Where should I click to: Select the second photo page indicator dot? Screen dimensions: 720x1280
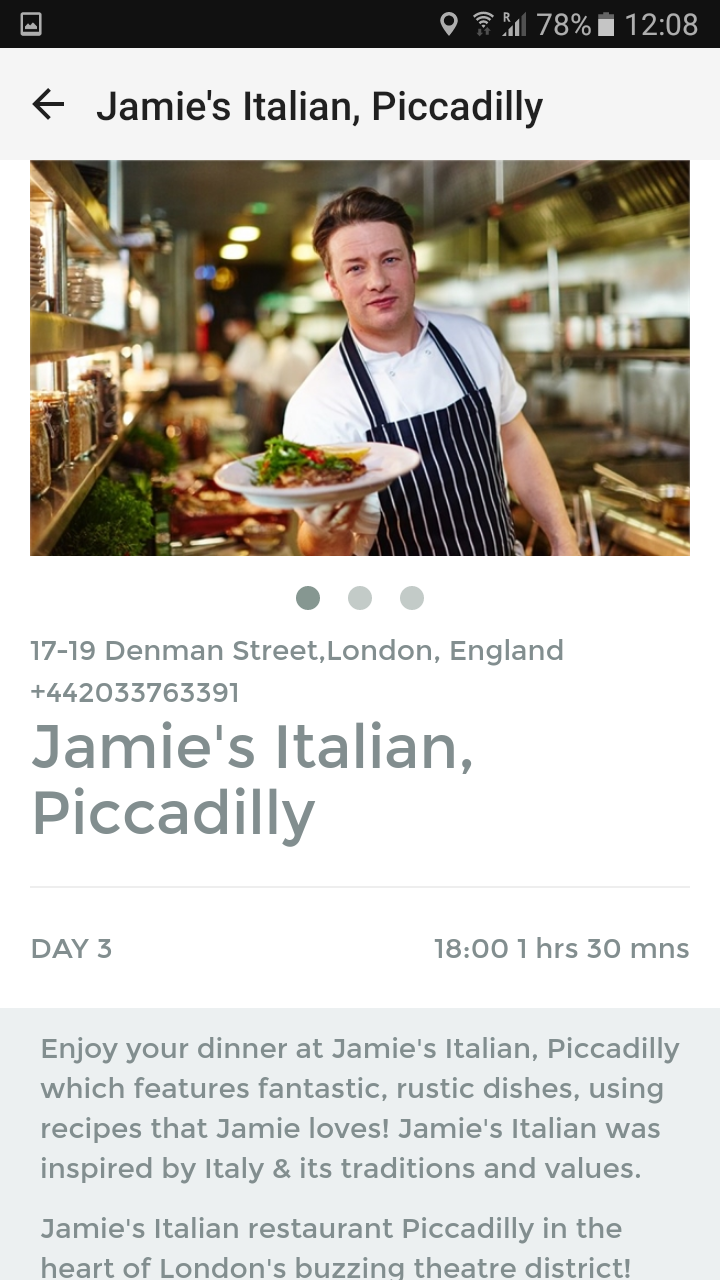(x=360, y=598)
